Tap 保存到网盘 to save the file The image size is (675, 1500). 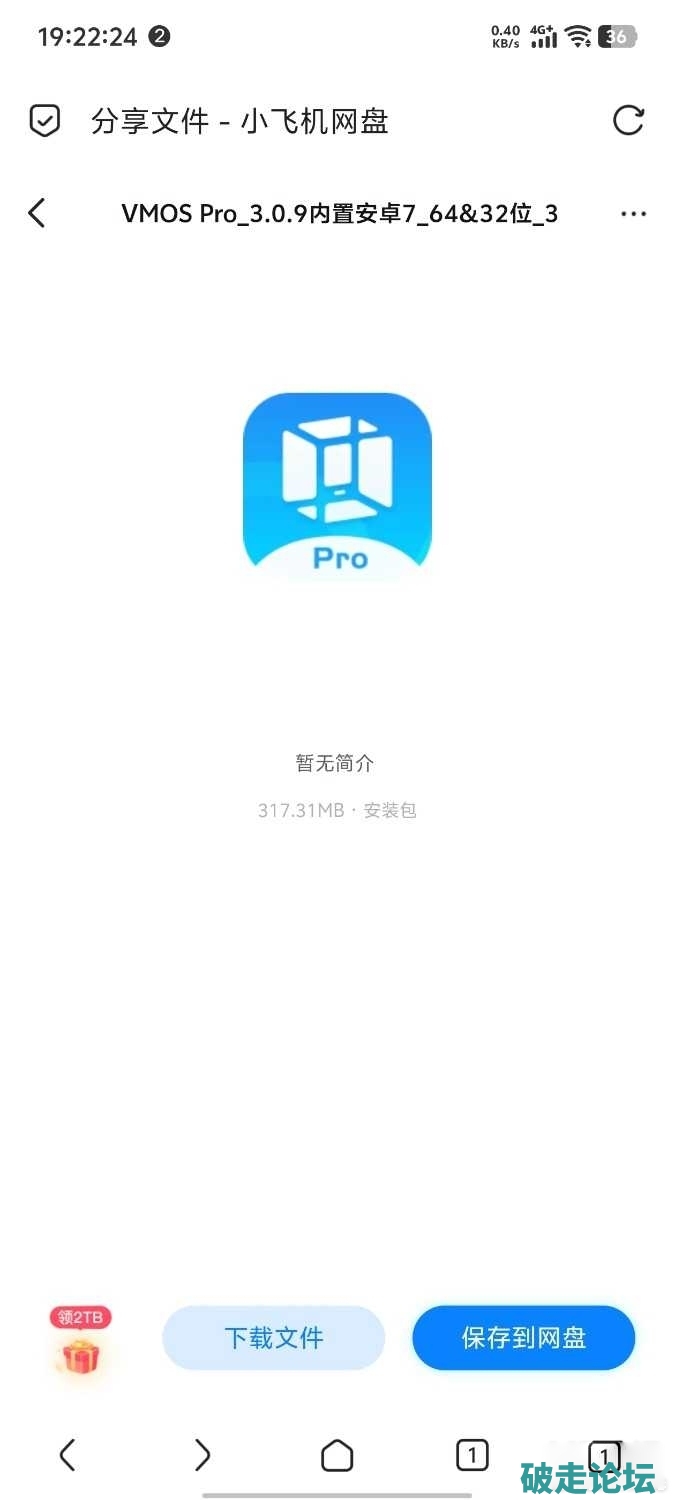[523, 1338]
